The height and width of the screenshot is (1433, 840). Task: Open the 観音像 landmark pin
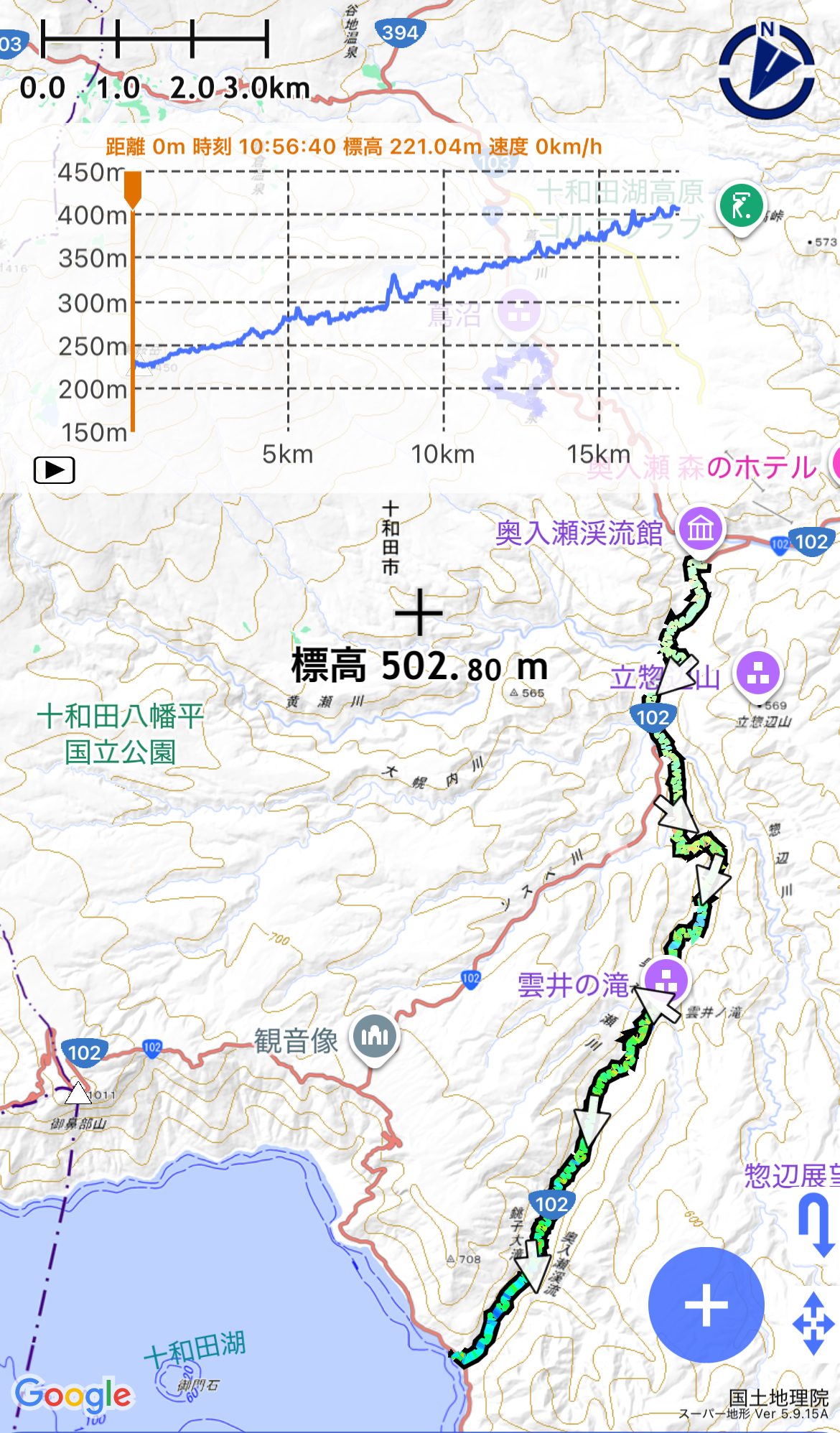coord(375,1036)
